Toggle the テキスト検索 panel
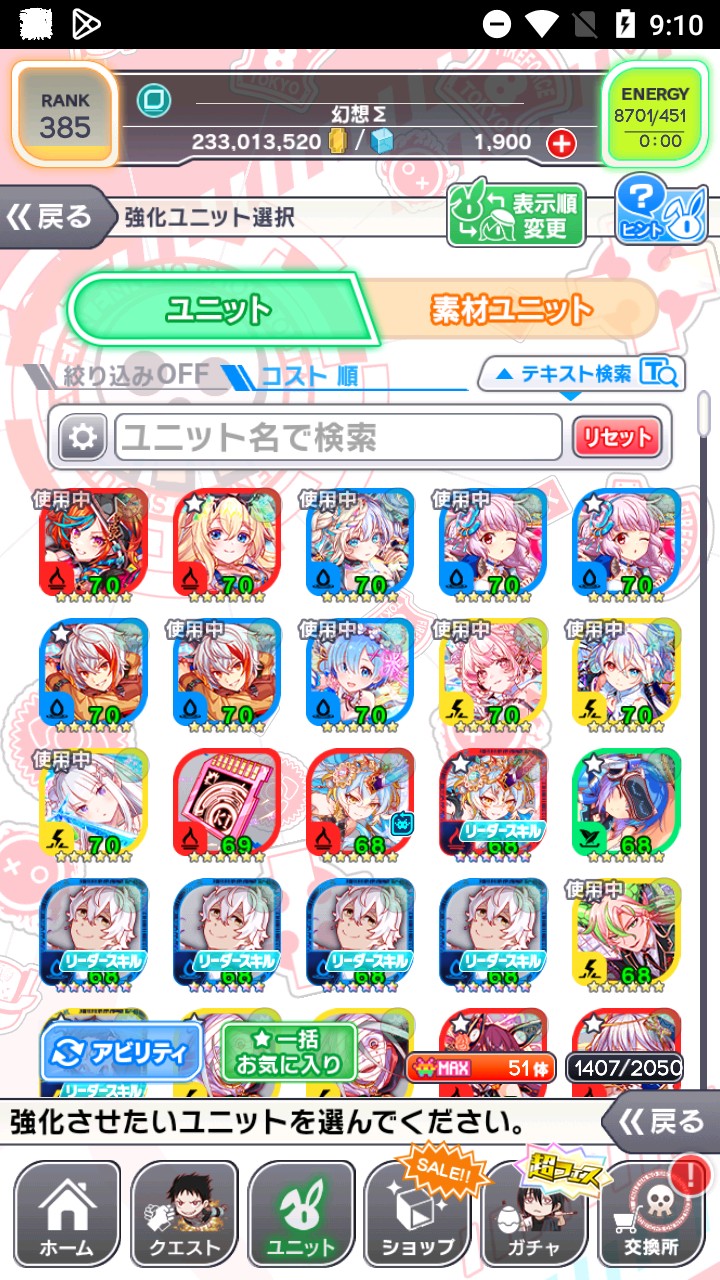The width and height of the screenshot is (720, 1280). [578, 374]
